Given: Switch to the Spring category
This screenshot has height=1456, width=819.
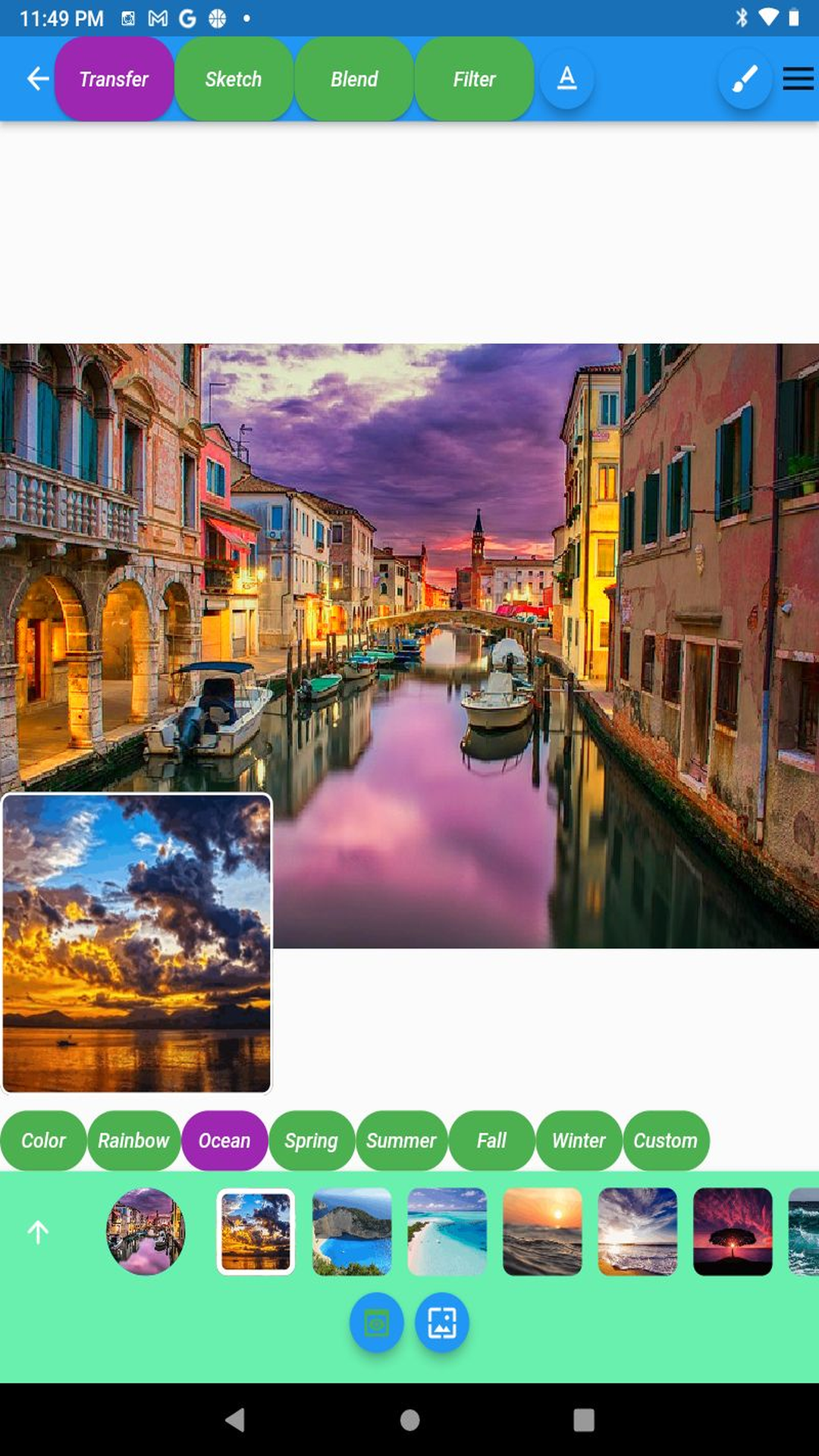Looking at the screenshot, I should tap(311, 1141).
